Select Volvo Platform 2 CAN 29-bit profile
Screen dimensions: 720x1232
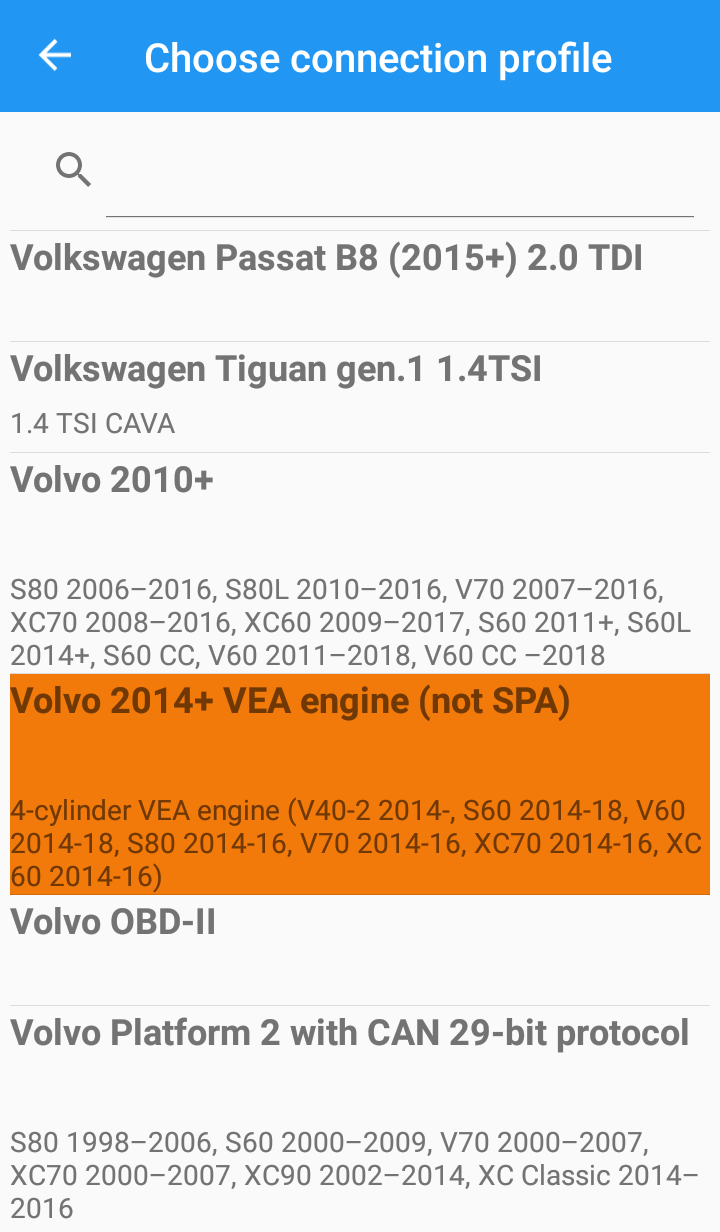click(360, 1118)
